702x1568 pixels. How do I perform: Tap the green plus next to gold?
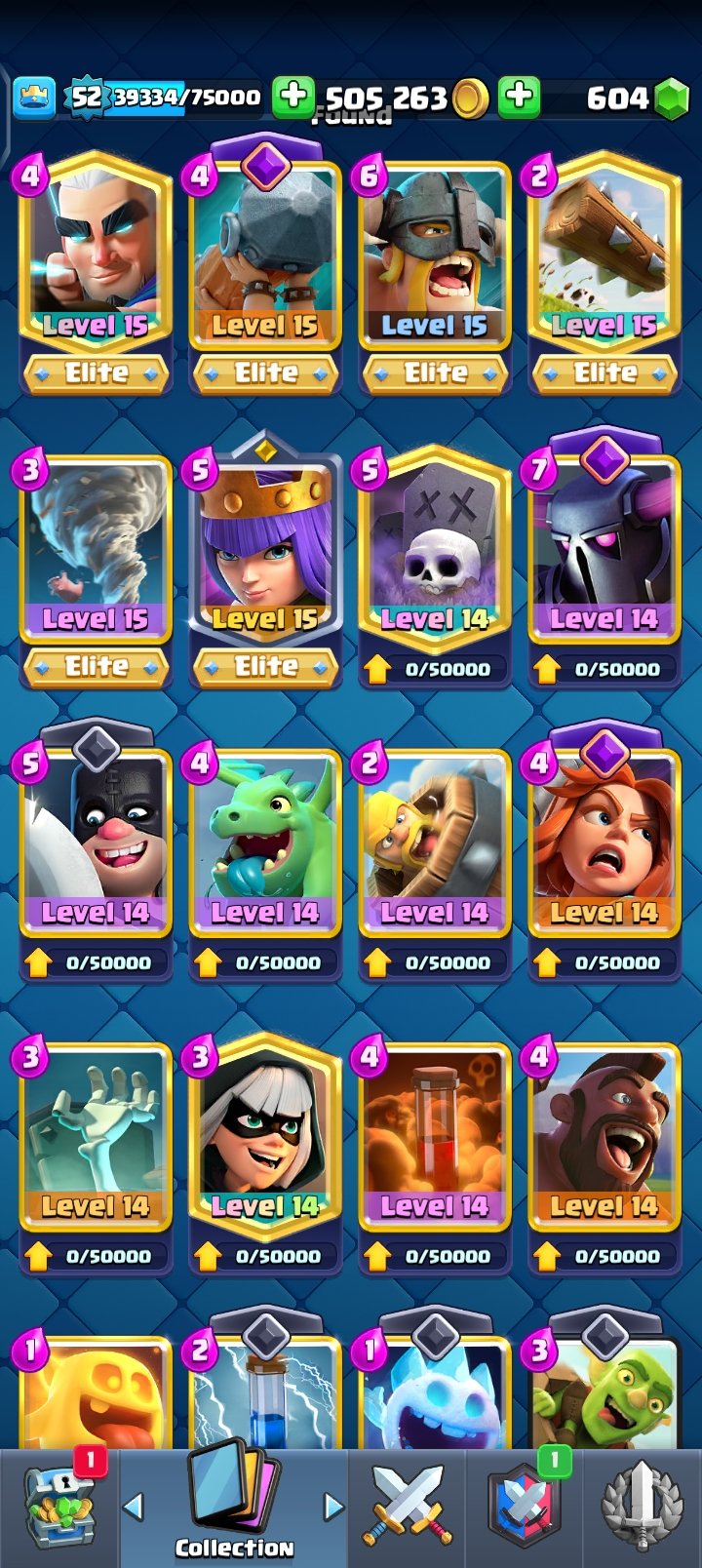(292, 98)
